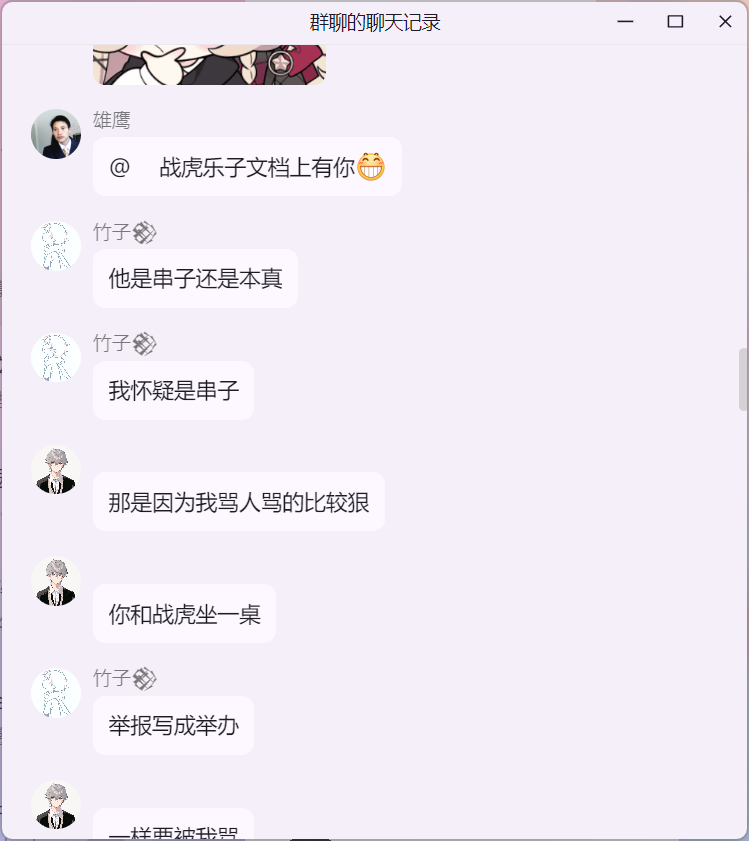The height and width of the screenshot is (841, 749).
Task: Maximize the chat record window
Action: click(x=675, y=22)
